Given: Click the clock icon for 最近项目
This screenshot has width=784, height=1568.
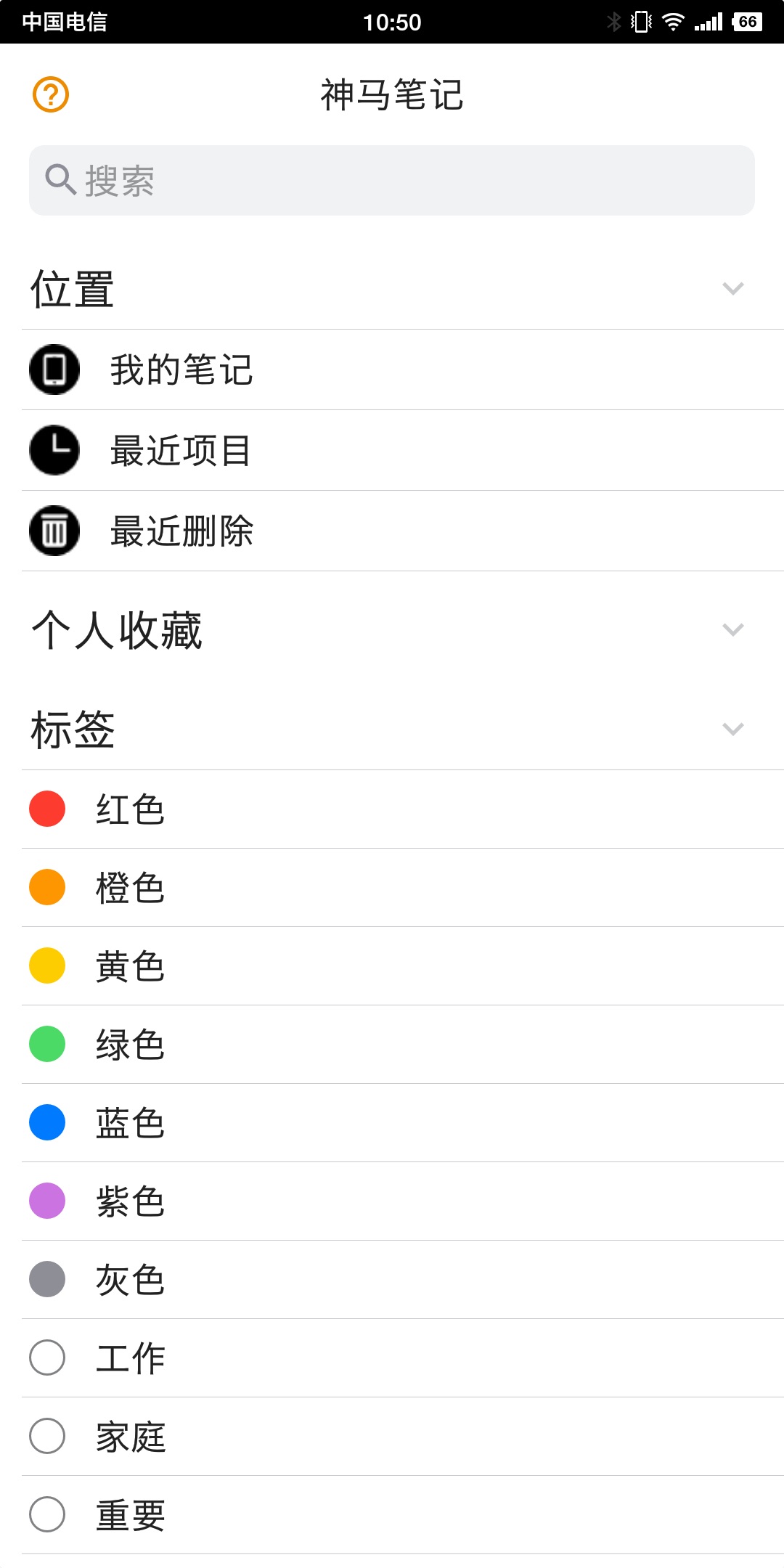Looking at the screenshot, I should (54, 451).
